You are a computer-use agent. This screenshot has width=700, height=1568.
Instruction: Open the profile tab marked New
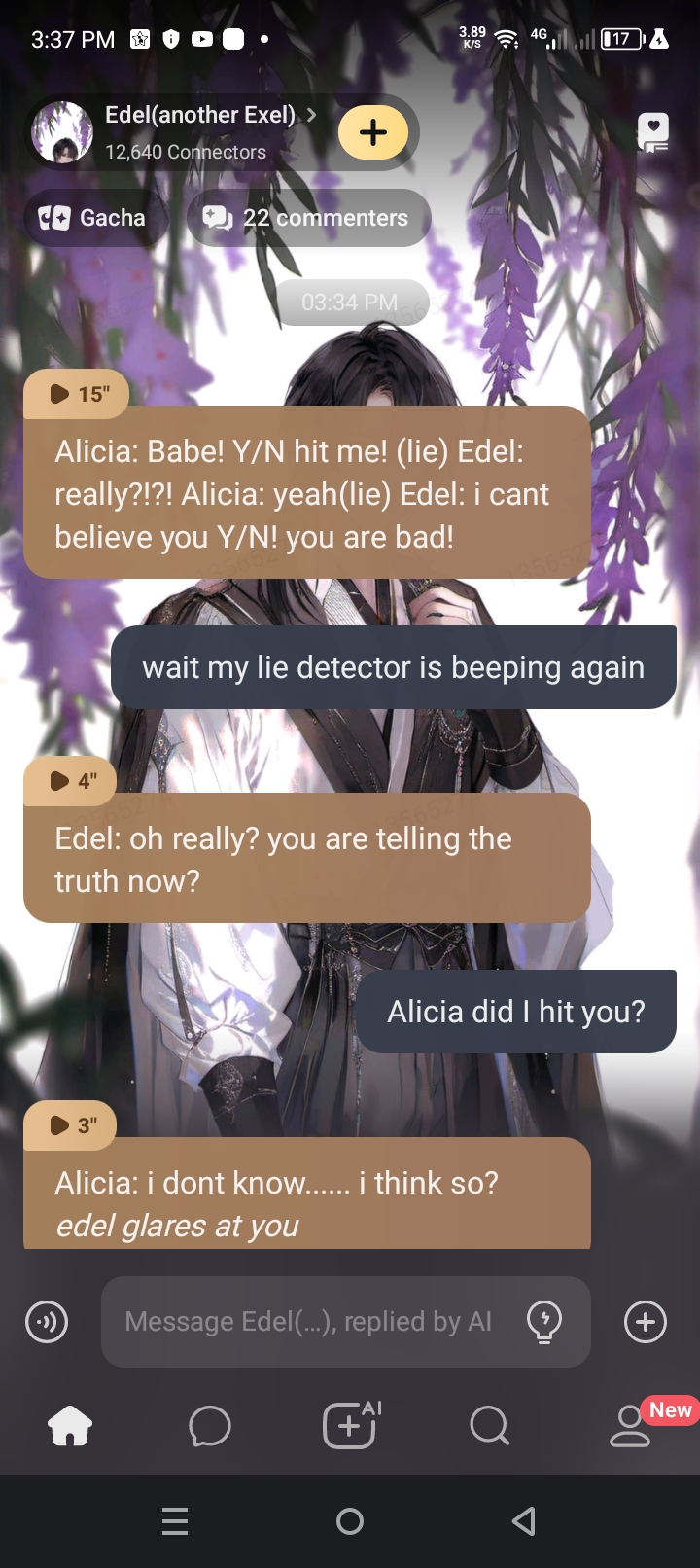[631, 1427]
